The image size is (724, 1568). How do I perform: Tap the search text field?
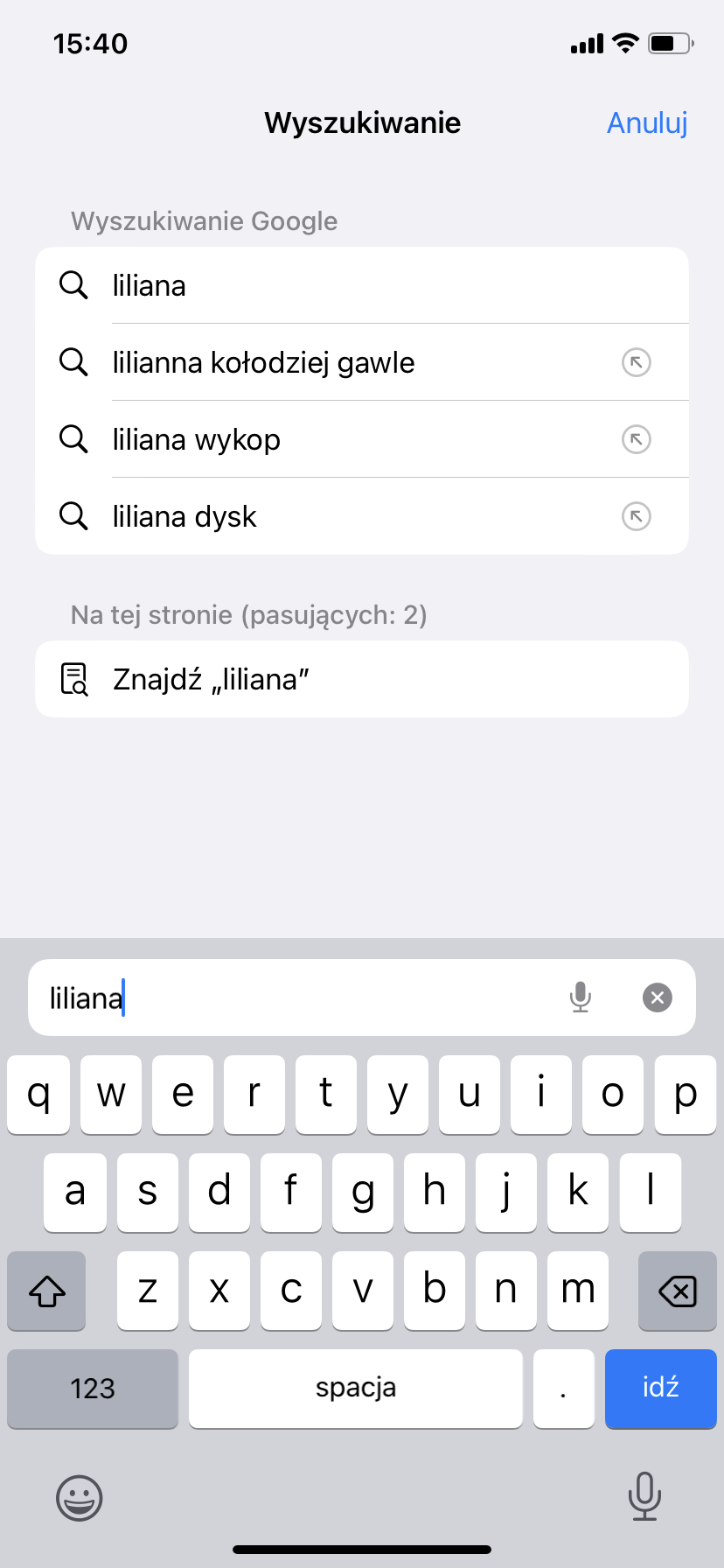pyautogui.click(x=297, y=998)
